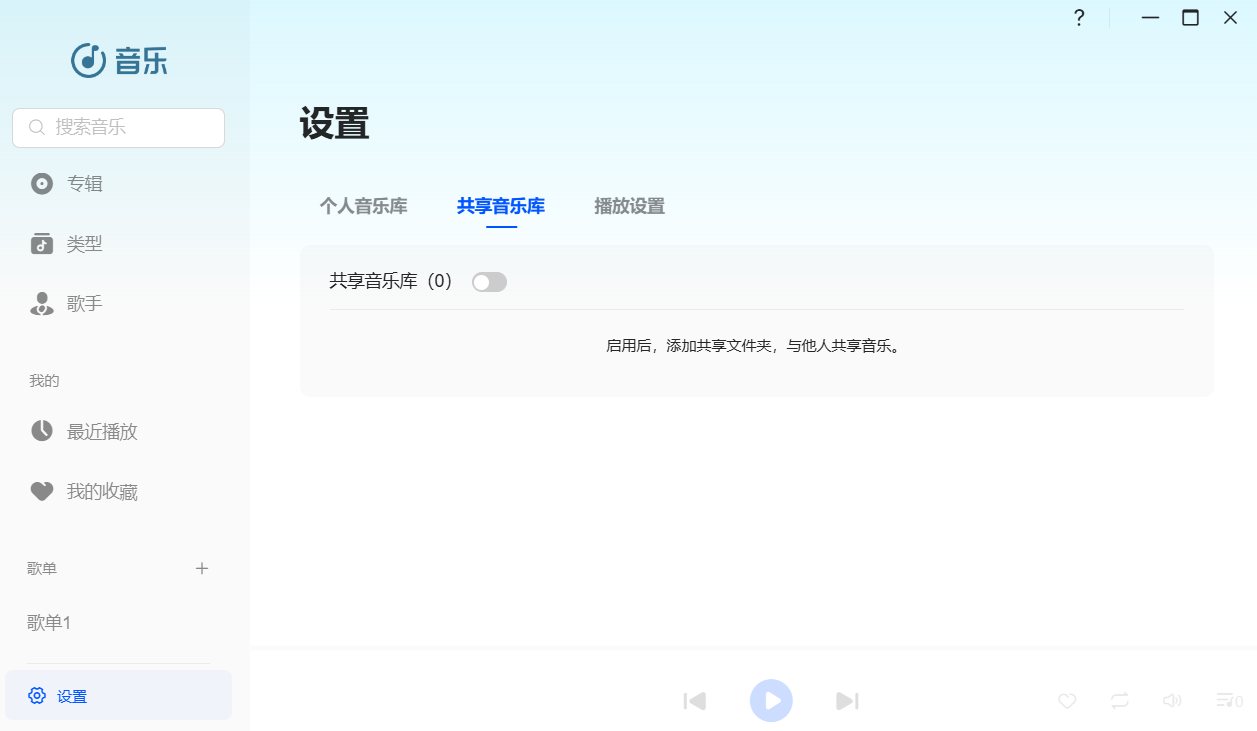Skip to the previous track
This screenshot has height=731, width=1257.
click(x=695, y=701)
